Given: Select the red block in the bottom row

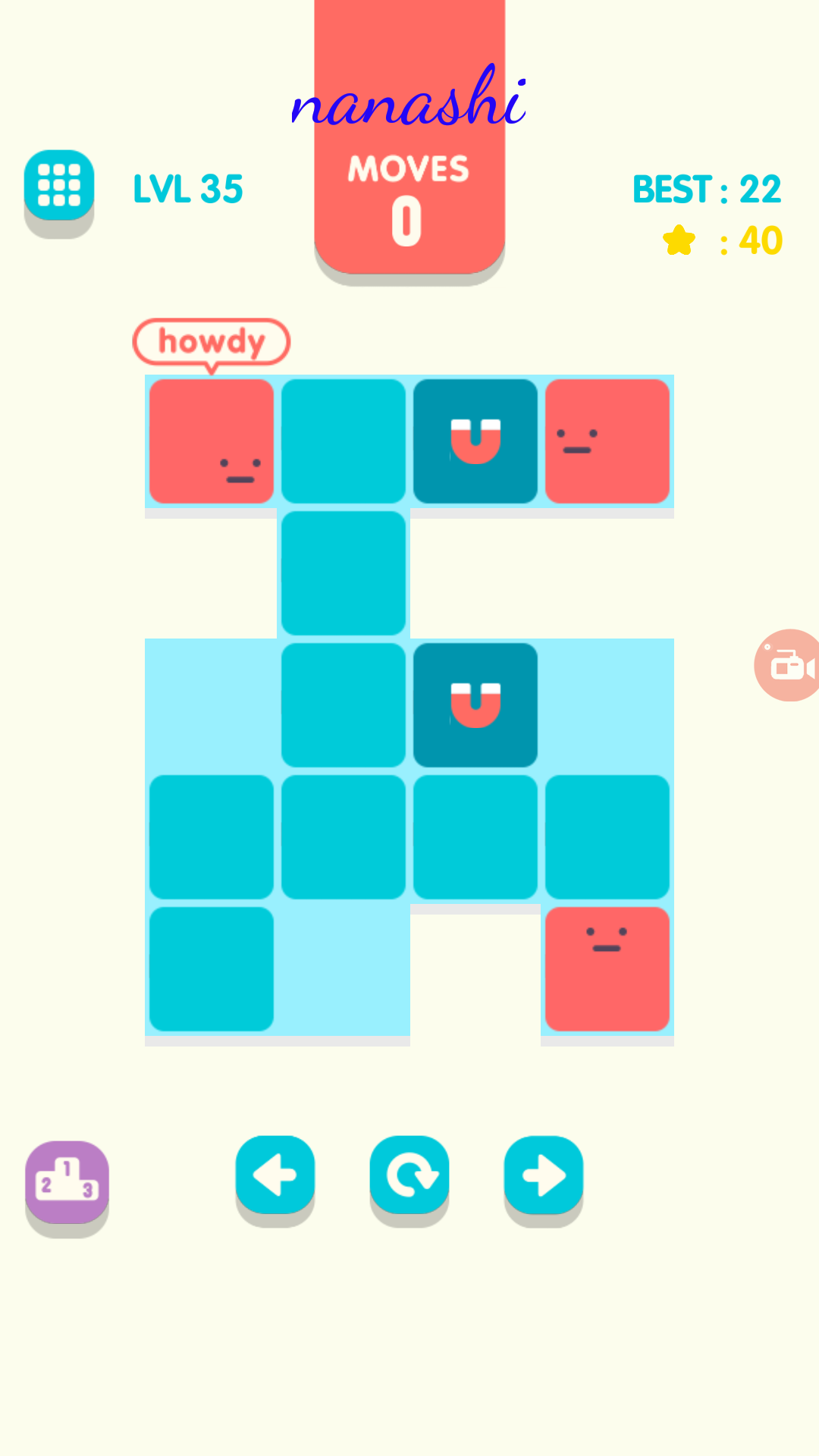Looking at the screenshot, I should 607,968.
